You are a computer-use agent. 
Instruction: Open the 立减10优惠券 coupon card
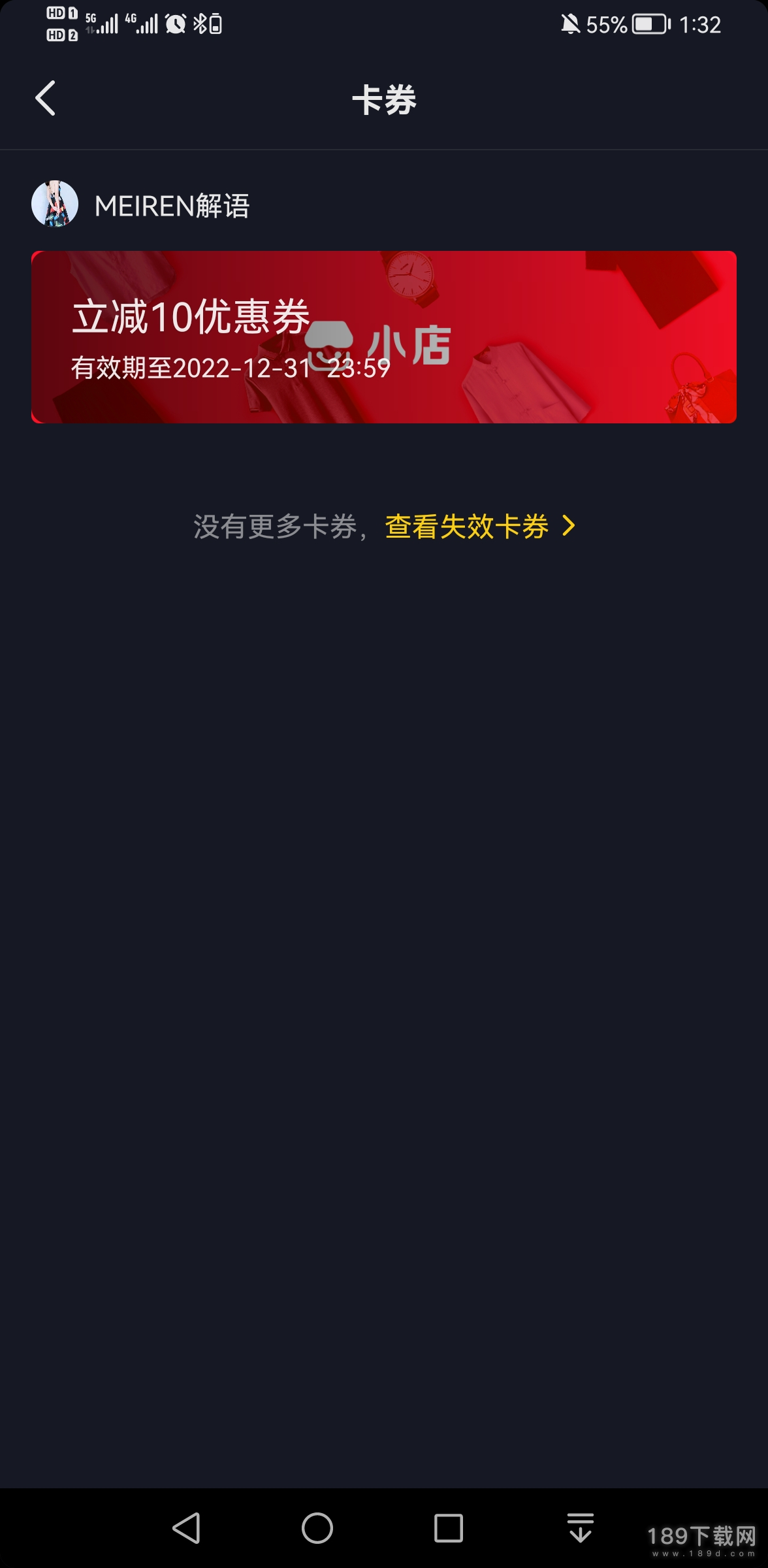[x=384, y=337]
